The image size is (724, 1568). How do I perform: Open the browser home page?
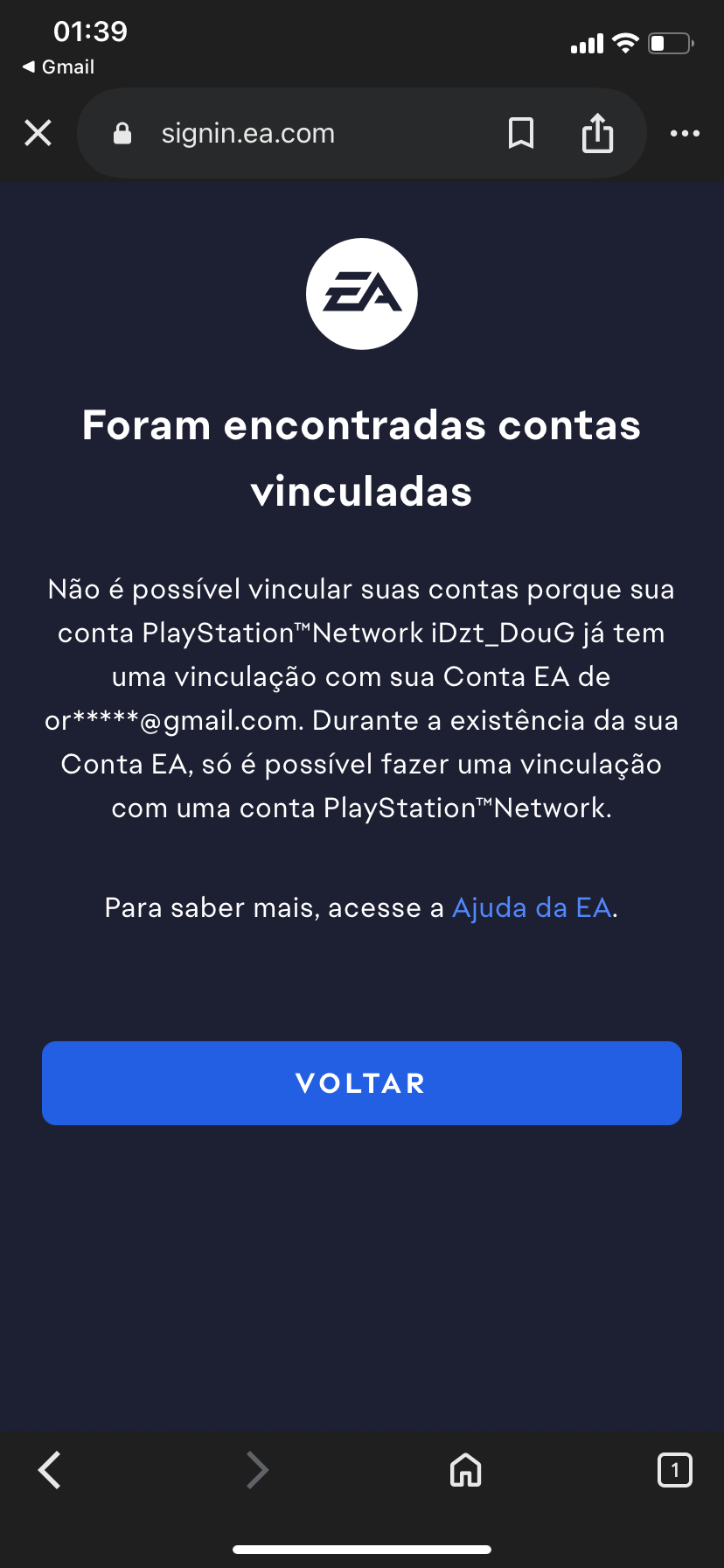click(465, 1470)
